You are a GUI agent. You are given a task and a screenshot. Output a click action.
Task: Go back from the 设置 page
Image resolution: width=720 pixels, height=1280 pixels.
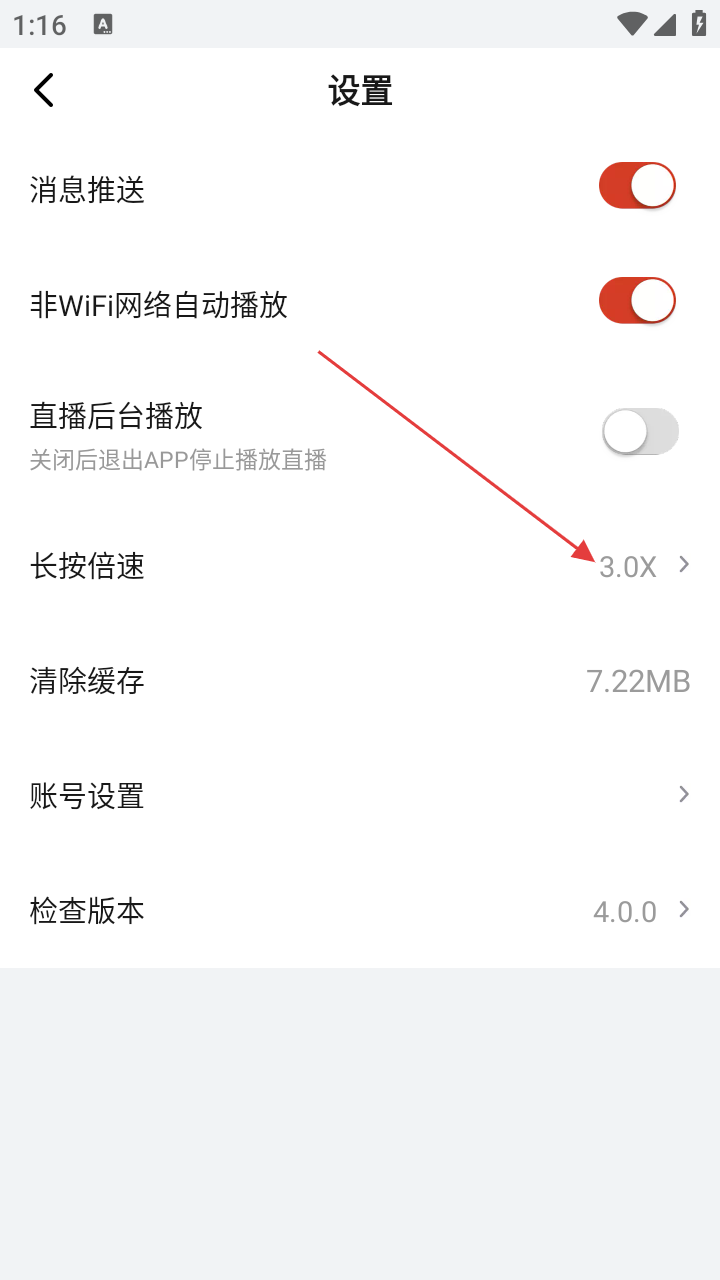point(44,90)
